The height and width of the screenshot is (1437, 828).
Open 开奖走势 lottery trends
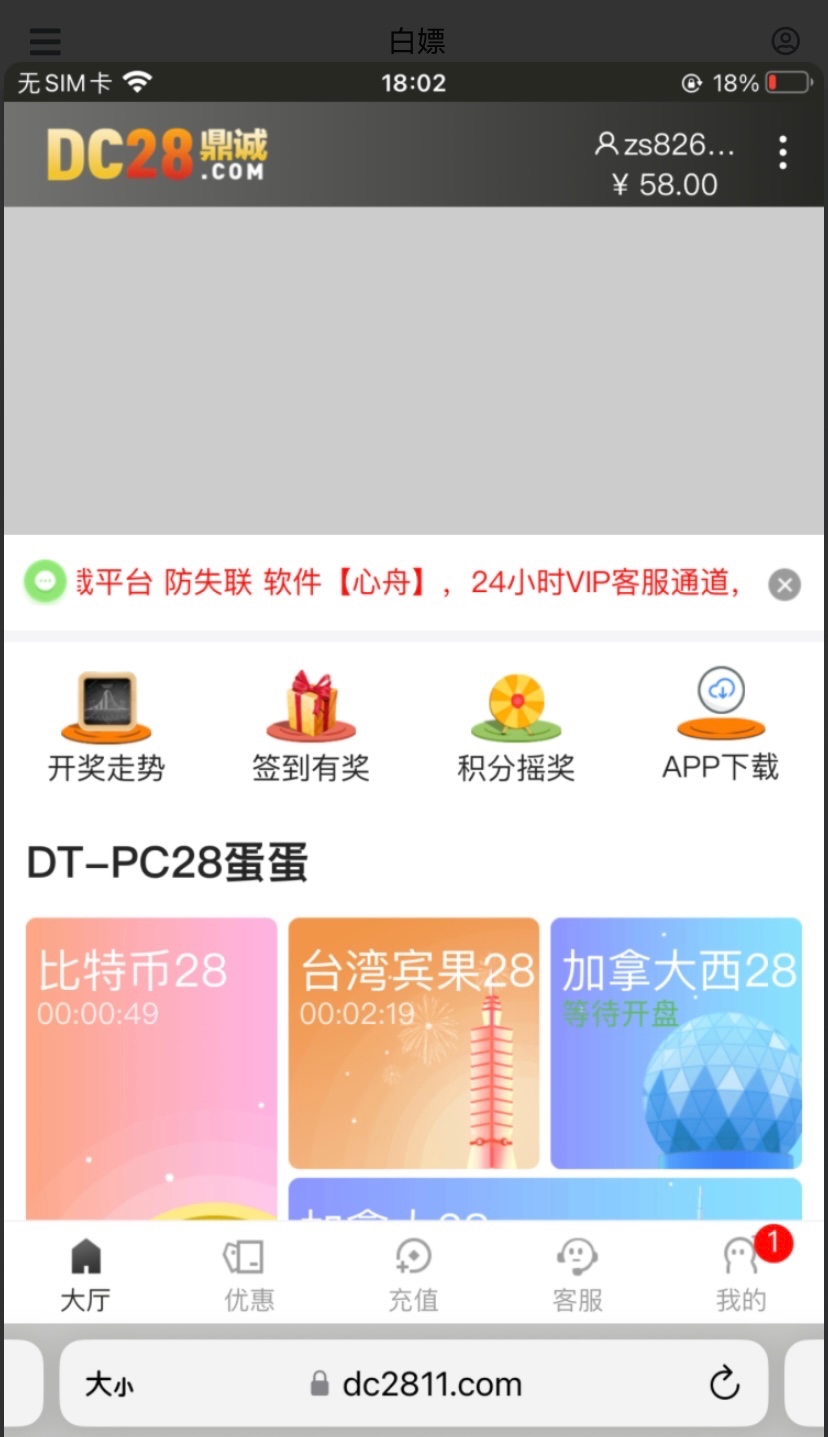coord(106,727)
